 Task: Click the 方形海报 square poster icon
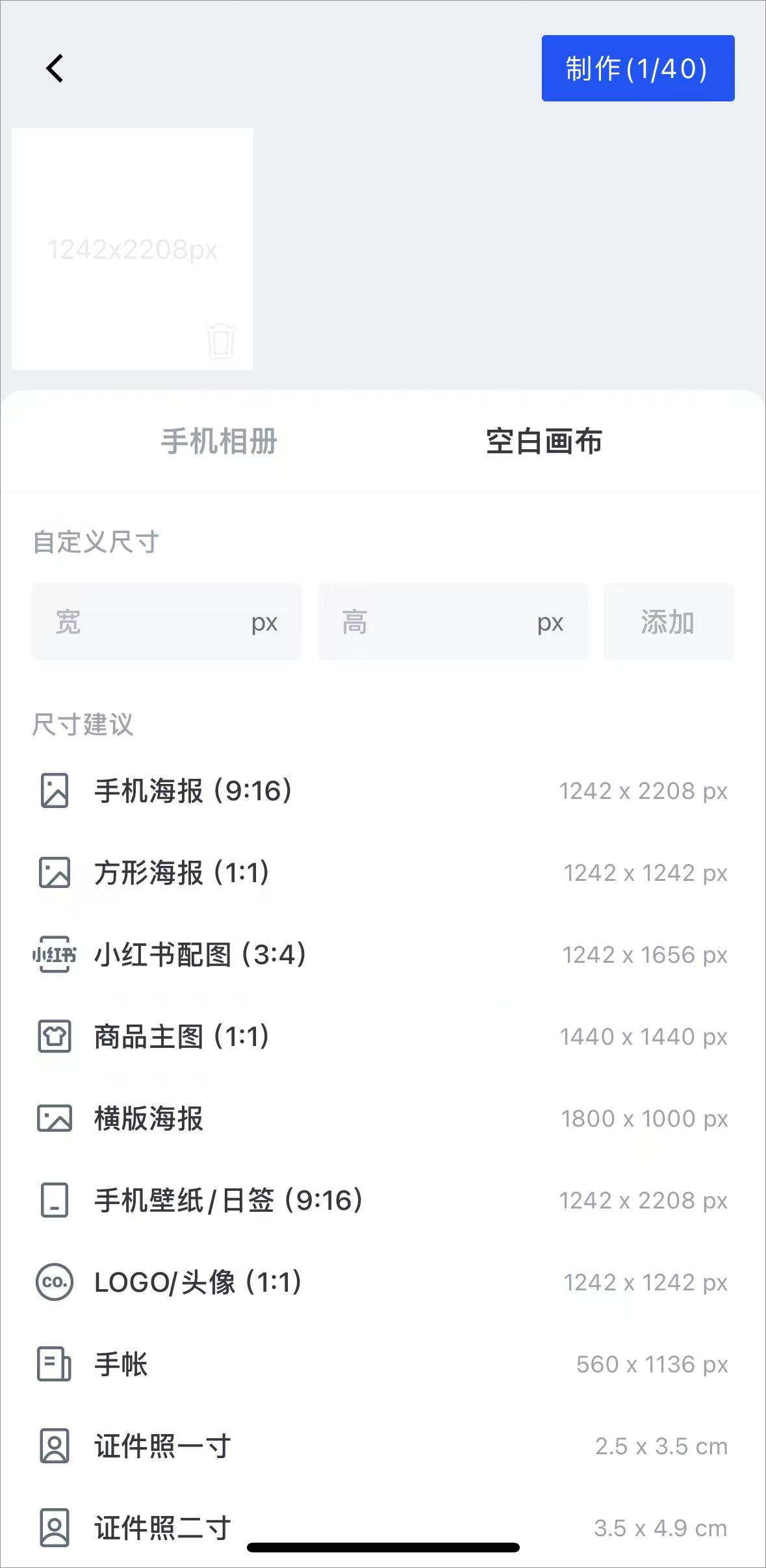(55, 873)
